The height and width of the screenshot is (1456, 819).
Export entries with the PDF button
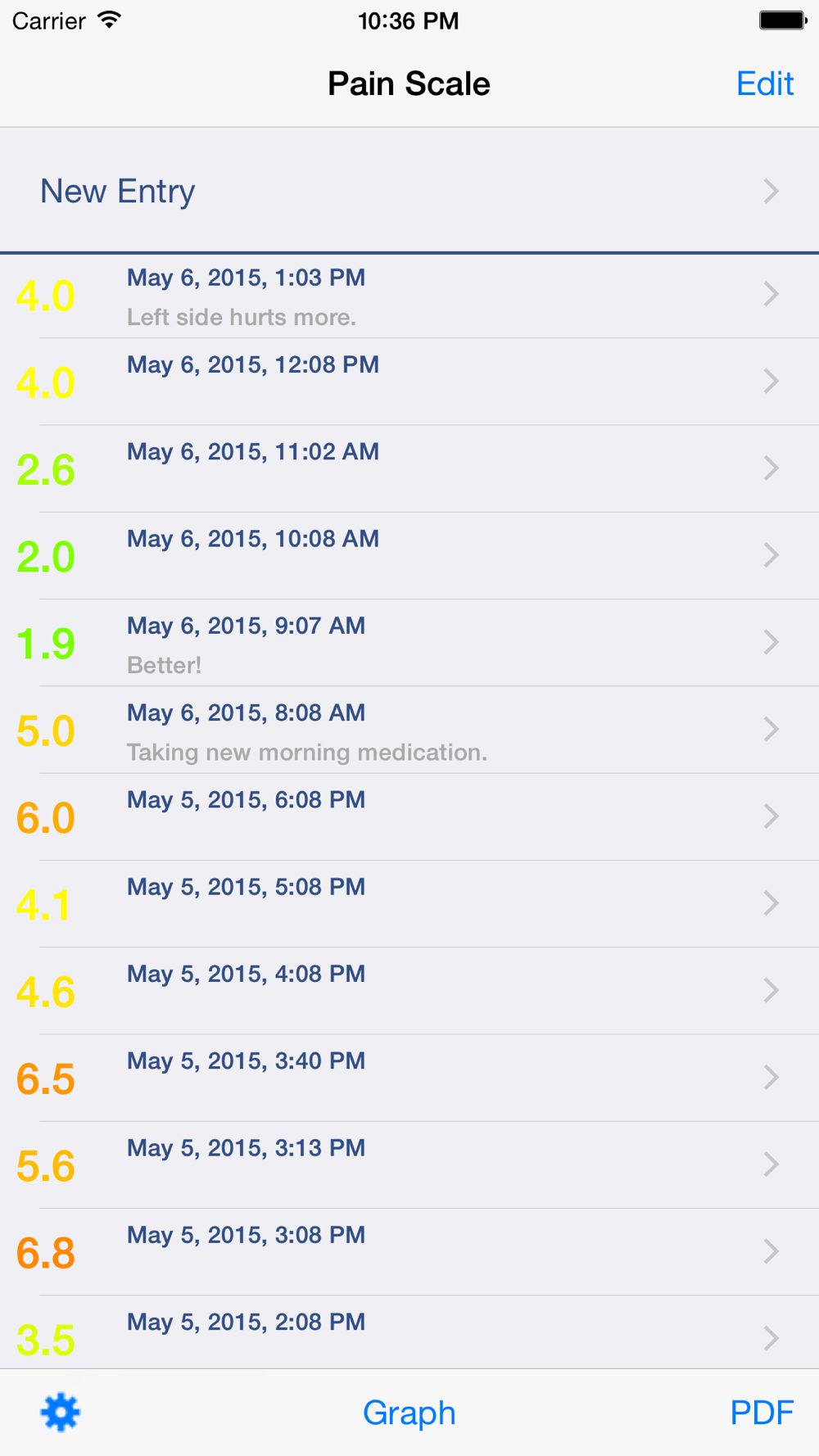(762, 1413)
